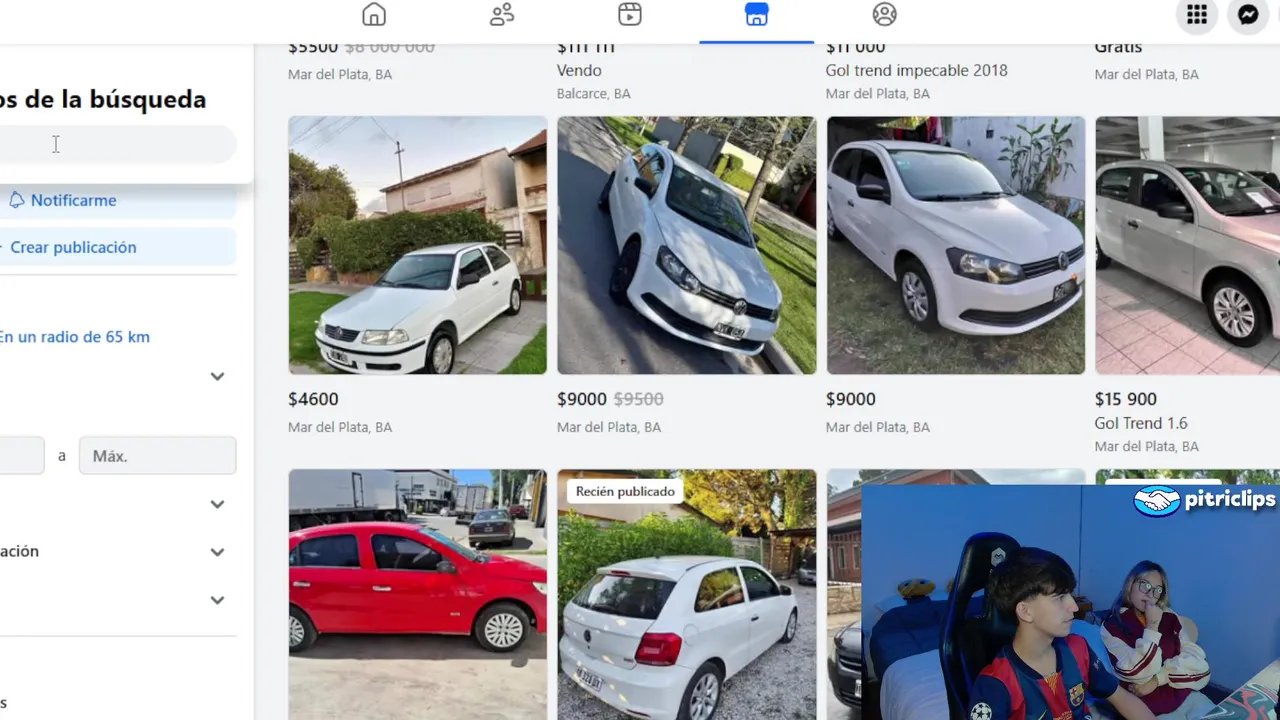Viewport: 1280px width, 720px height.
Task: Open the red car listing
Action: point(417,590)
